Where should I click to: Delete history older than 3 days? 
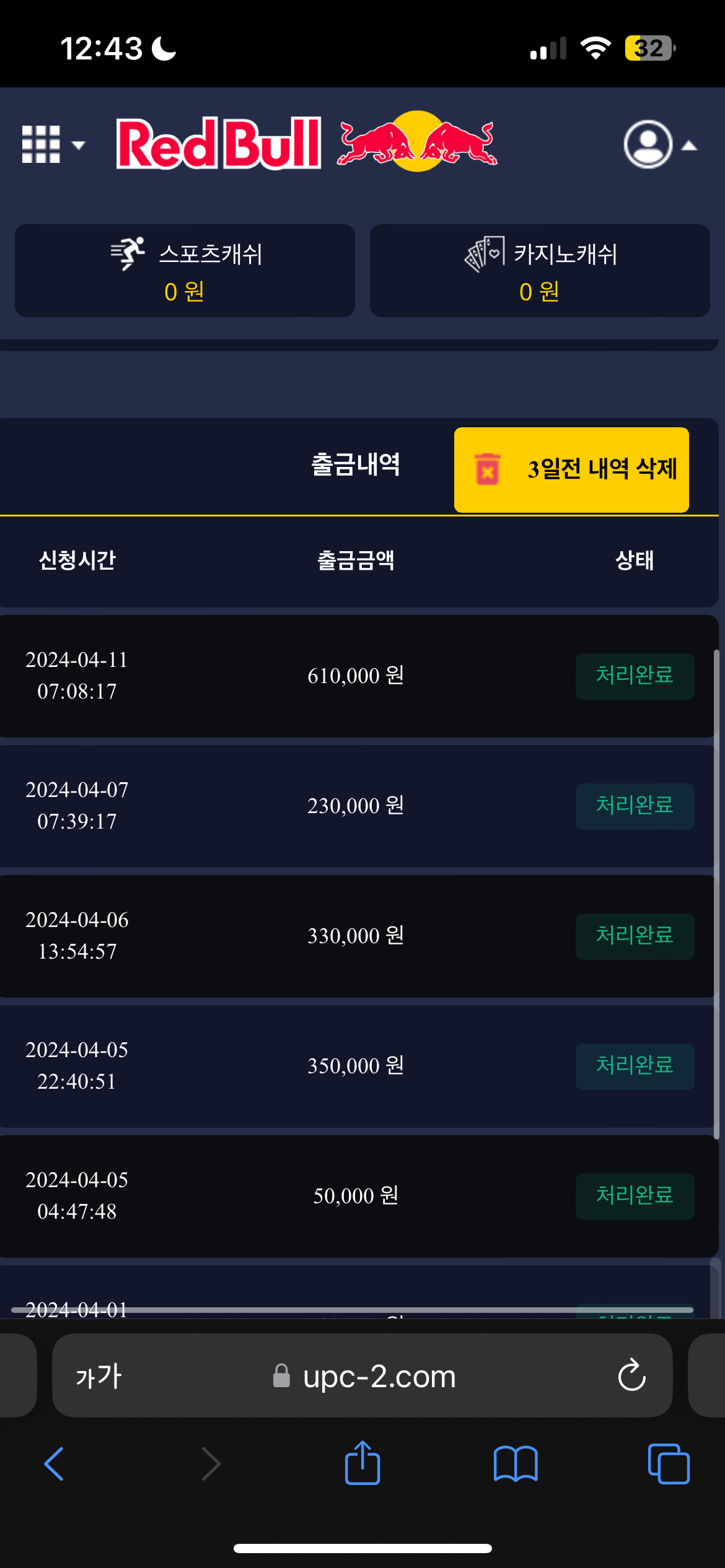[571, 469]
